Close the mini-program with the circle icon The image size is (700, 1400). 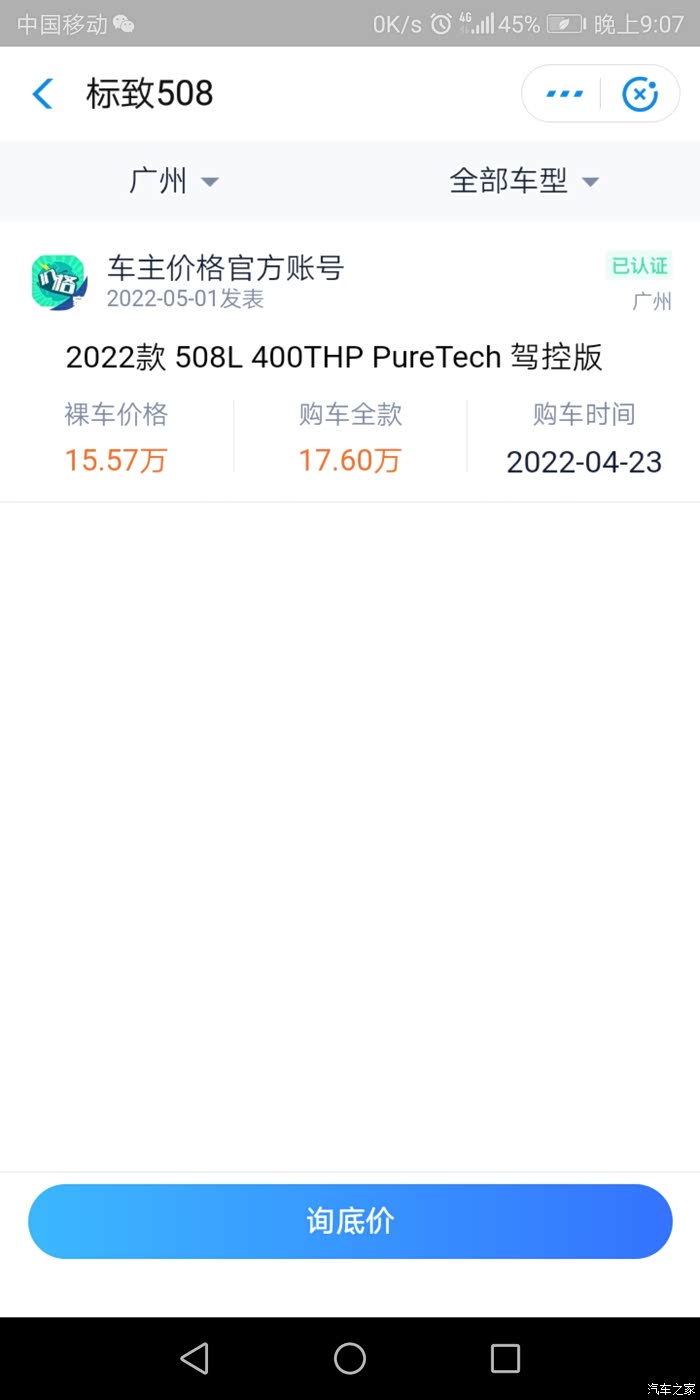(x=640, y=94)
